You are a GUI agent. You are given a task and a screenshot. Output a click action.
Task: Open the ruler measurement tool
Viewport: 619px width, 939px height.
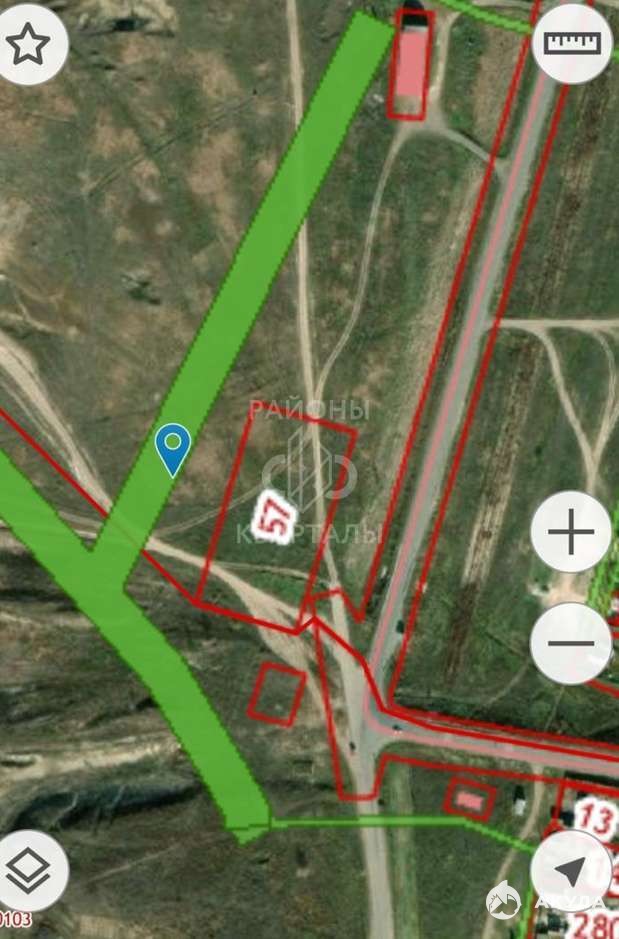coord(572,43)
